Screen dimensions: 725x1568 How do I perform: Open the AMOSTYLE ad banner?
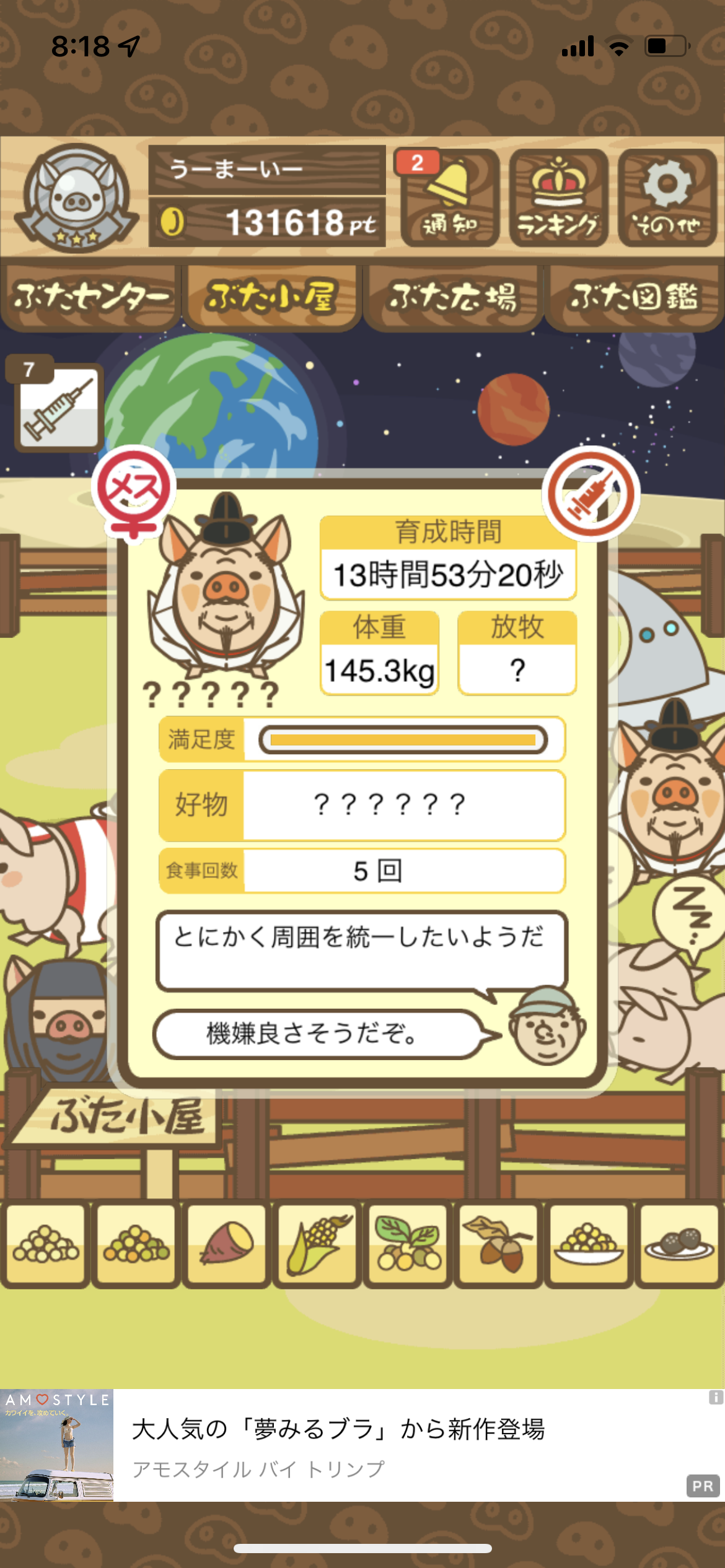coord(362,1445)
